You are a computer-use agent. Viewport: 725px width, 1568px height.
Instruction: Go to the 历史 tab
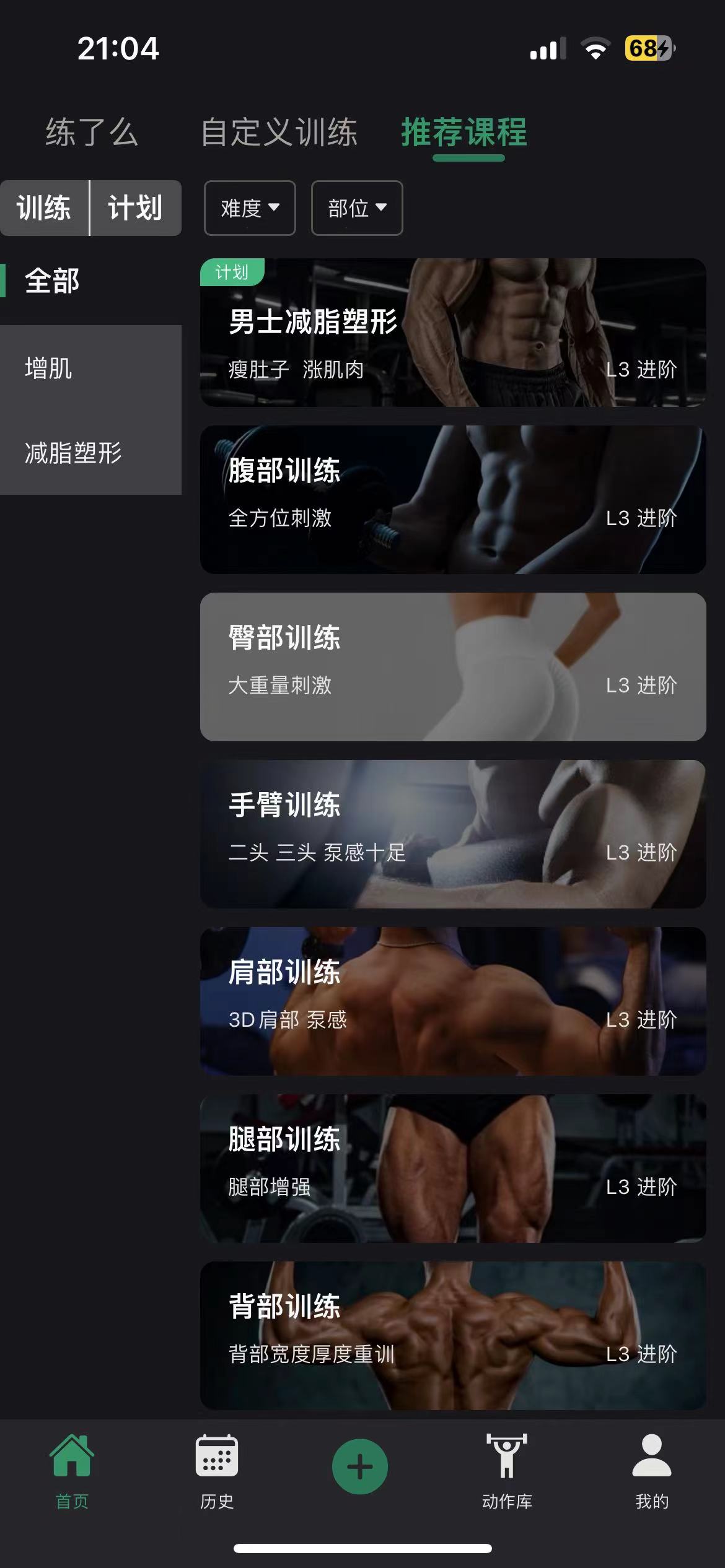(x=217, y=1471)
